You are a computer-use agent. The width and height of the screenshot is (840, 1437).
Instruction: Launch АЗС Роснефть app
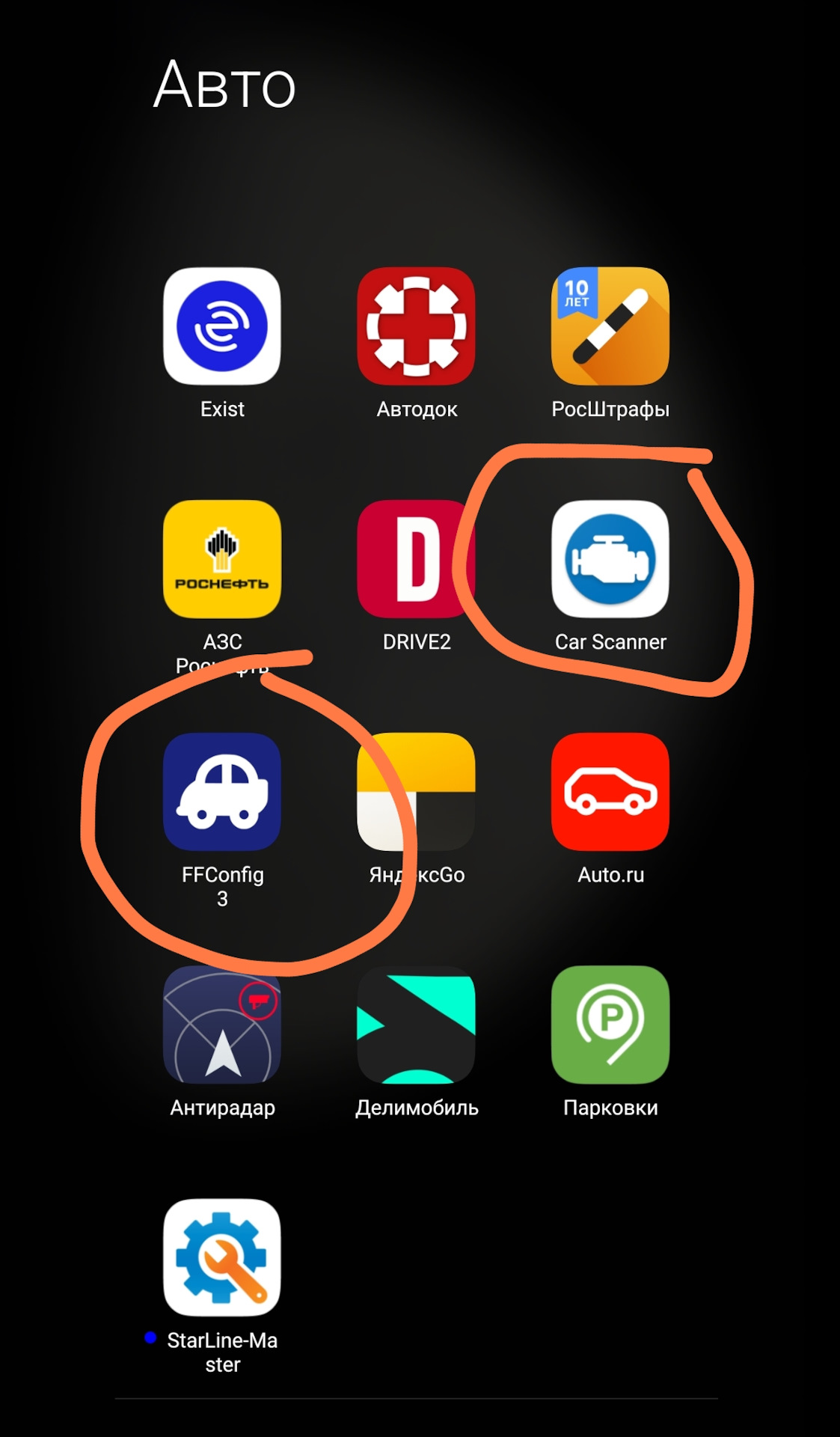point(222,560)
